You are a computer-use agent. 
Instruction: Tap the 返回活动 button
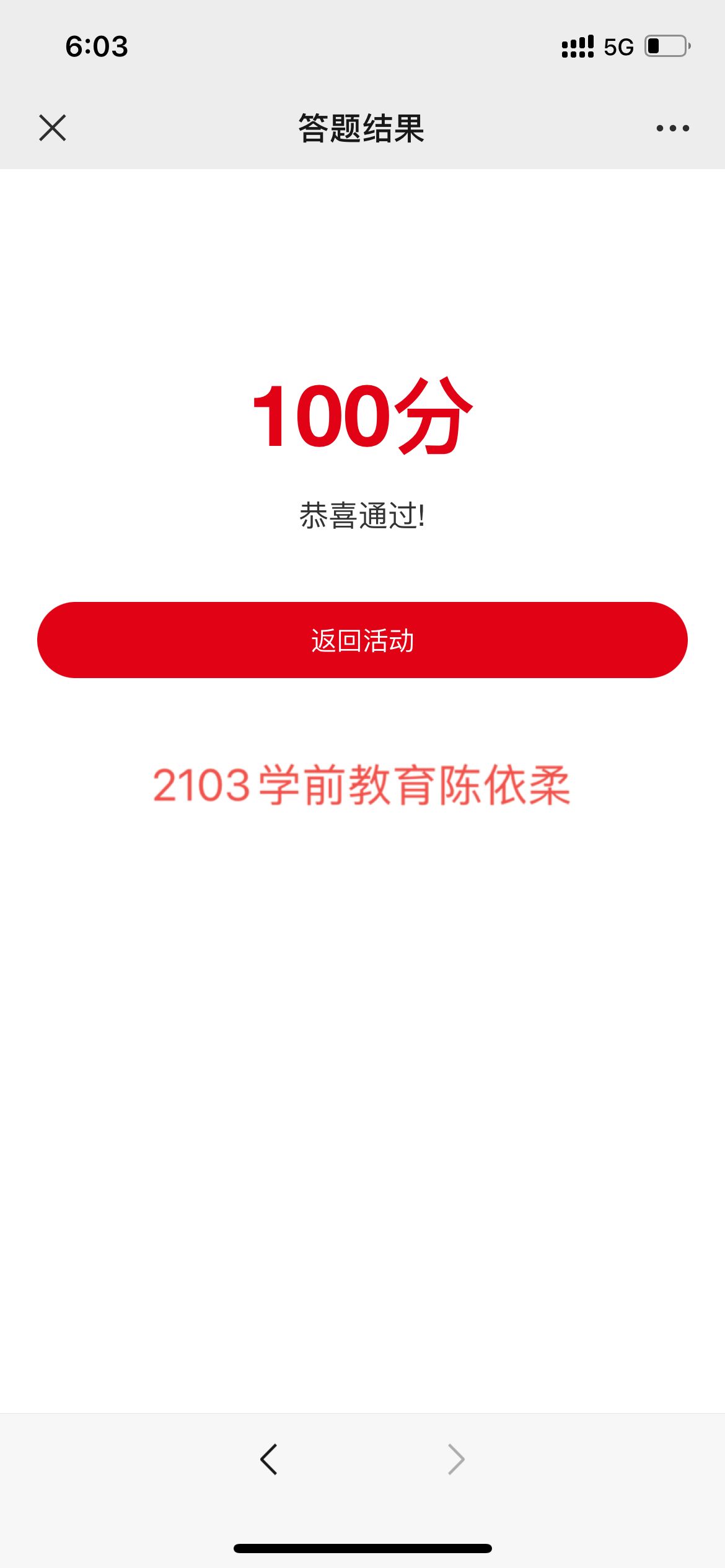pyautogui.click(x=362, y=640)
